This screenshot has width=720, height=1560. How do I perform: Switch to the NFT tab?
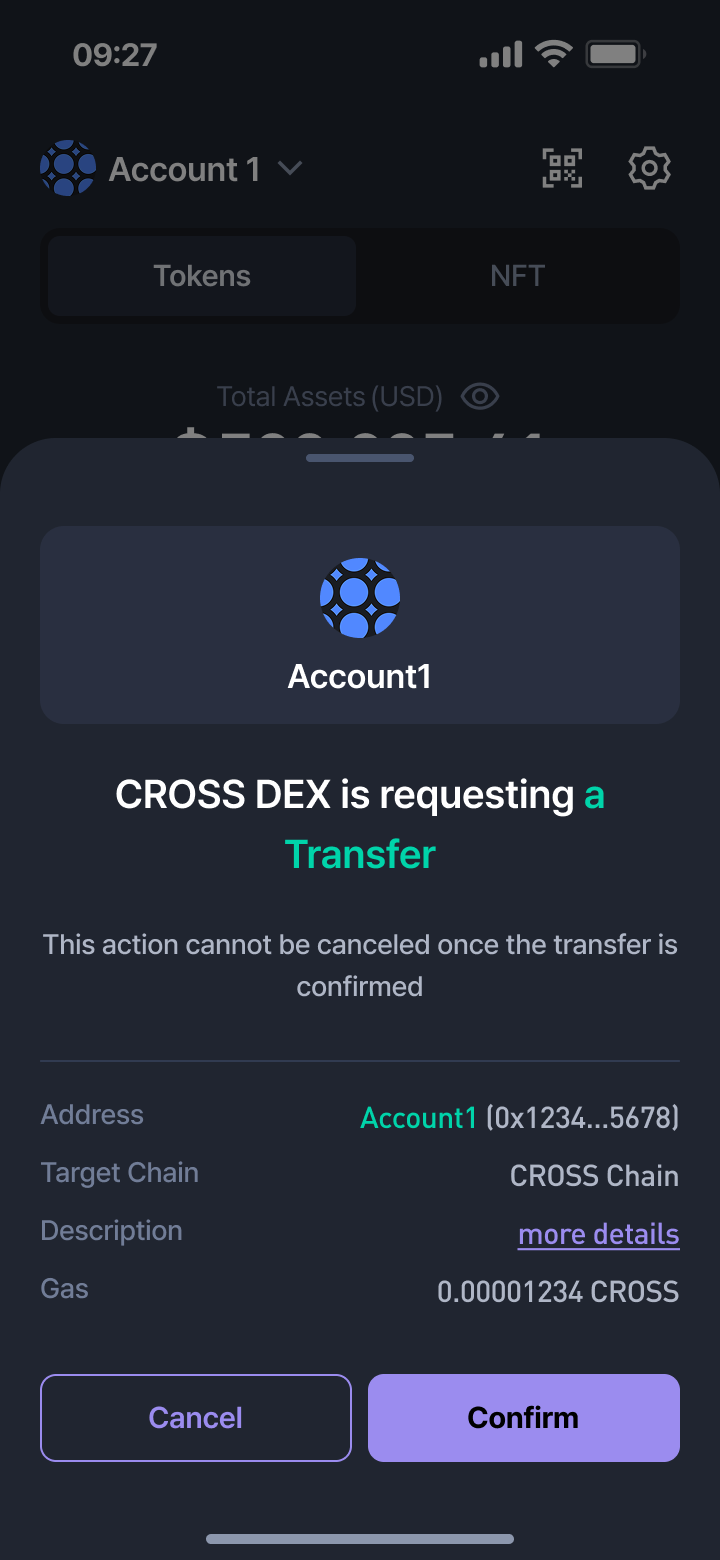coord(517,276)
